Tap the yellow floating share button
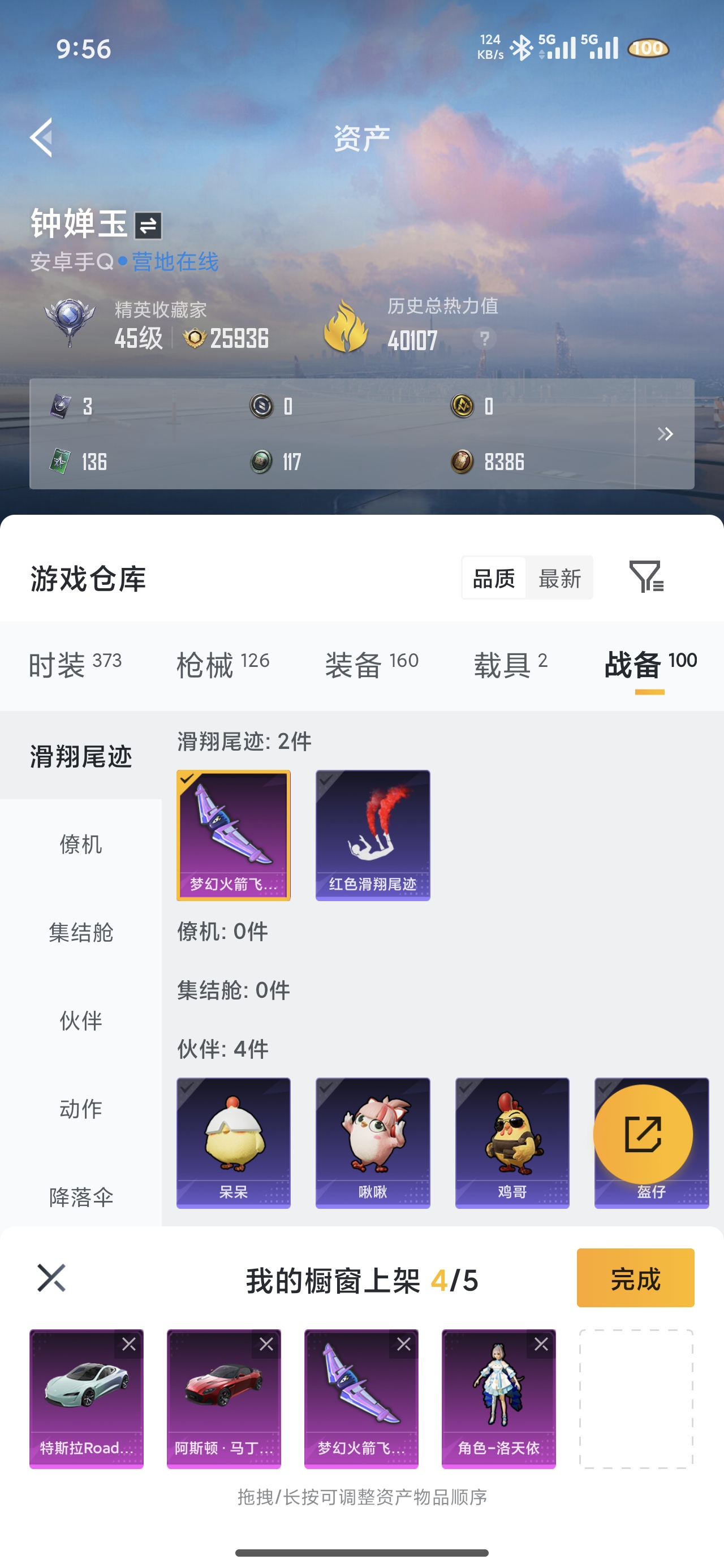The height and width of the screenshot is (1568, 724). (x=643, y=1134)
